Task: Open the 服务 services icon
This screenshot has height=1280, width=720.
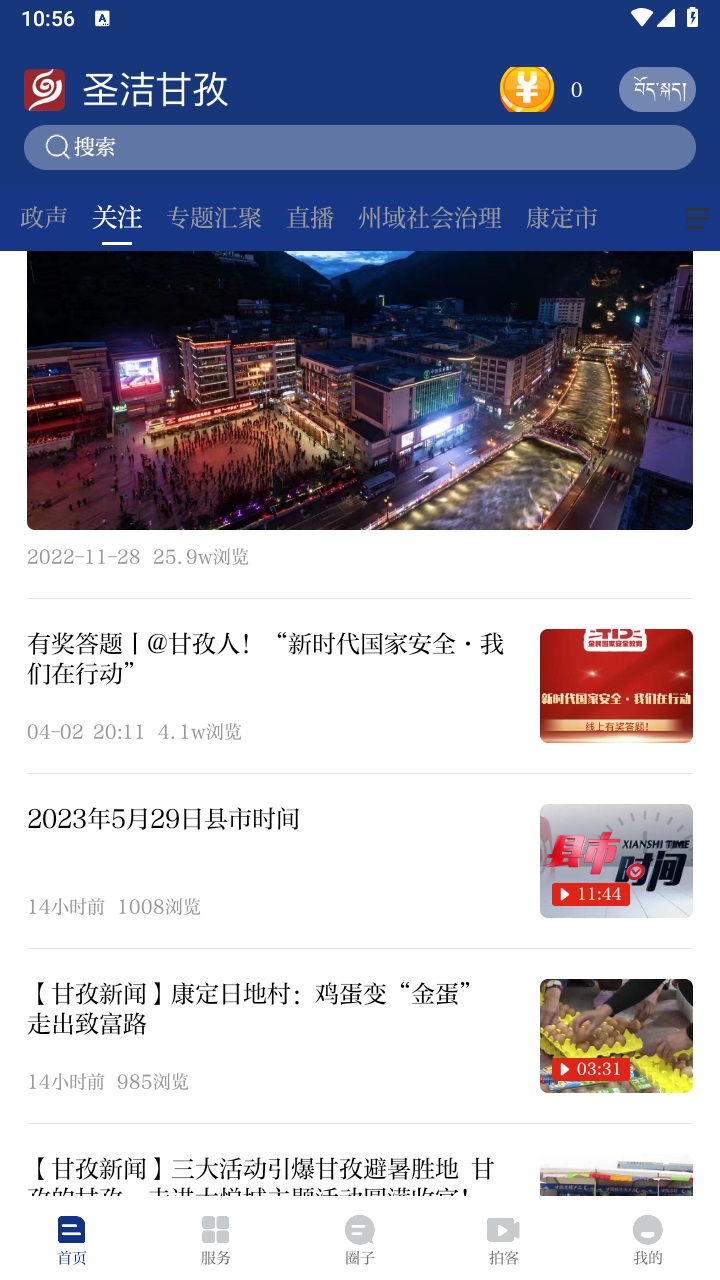Action: pyautogui.click(x=215, y=1229)
